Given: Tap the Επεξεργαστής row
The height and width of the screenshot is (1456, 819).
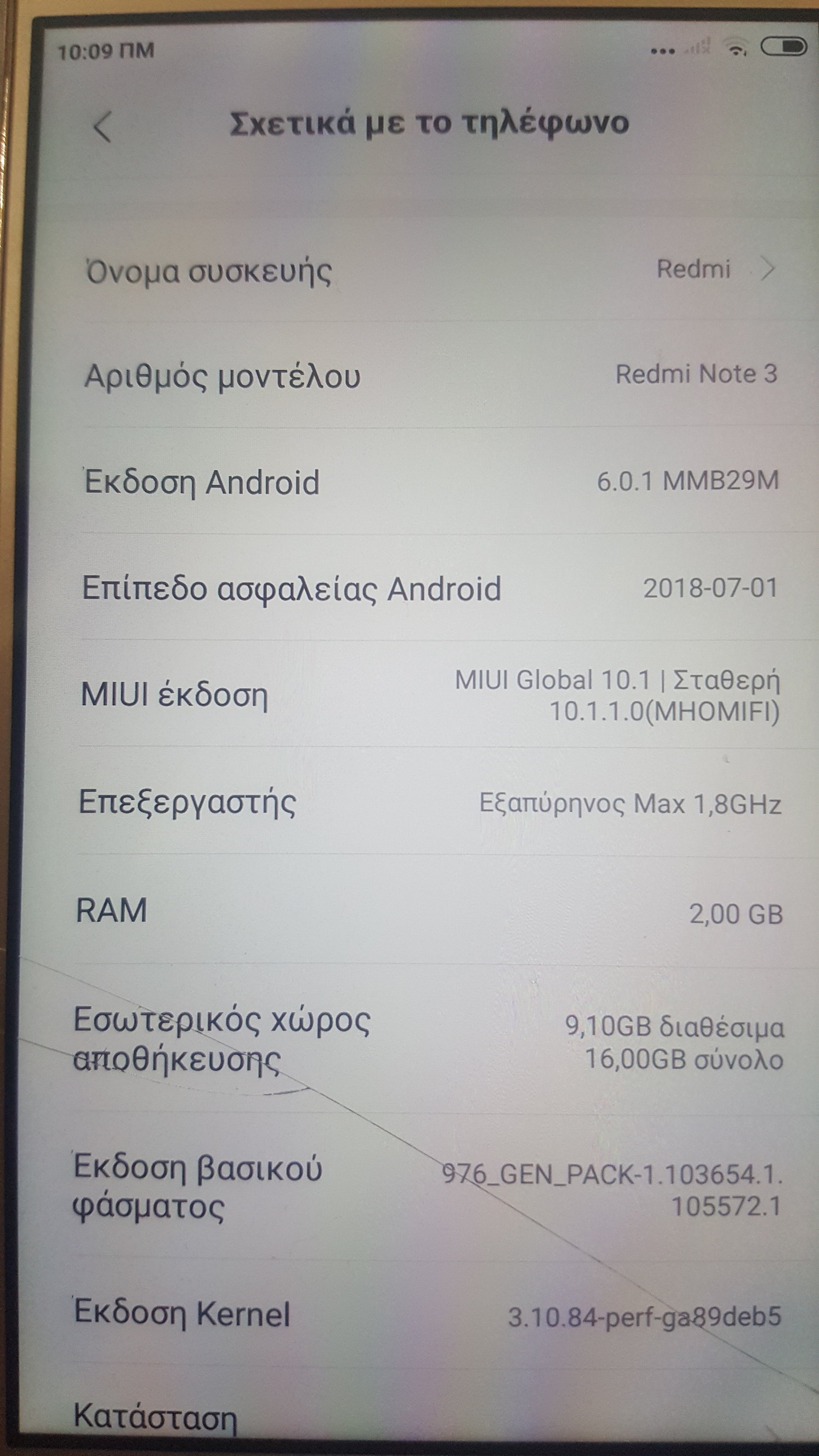Looking at the screenshot, I should click(430, 801).
